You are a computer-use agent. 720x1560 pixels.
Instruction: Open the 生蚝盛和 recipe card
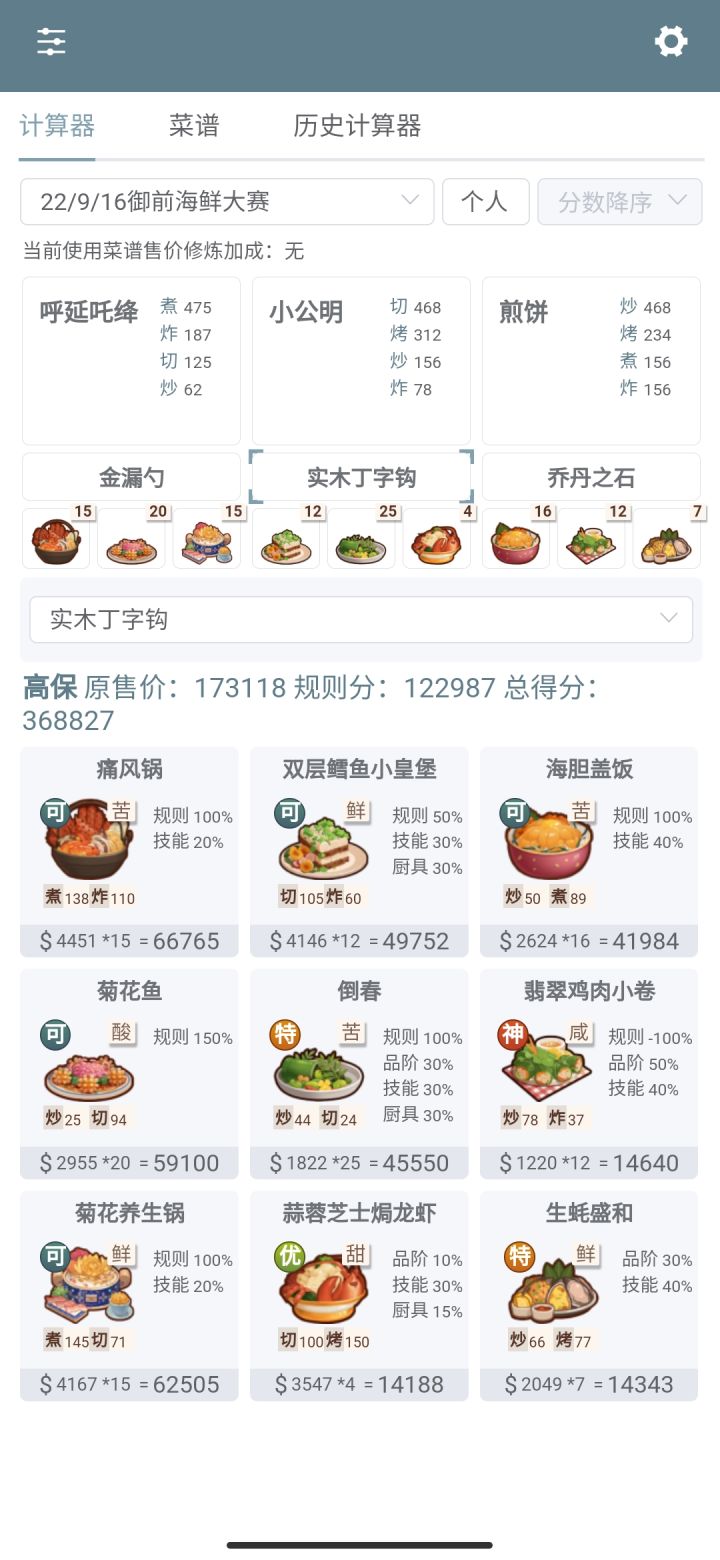(x=589, y=1296)
